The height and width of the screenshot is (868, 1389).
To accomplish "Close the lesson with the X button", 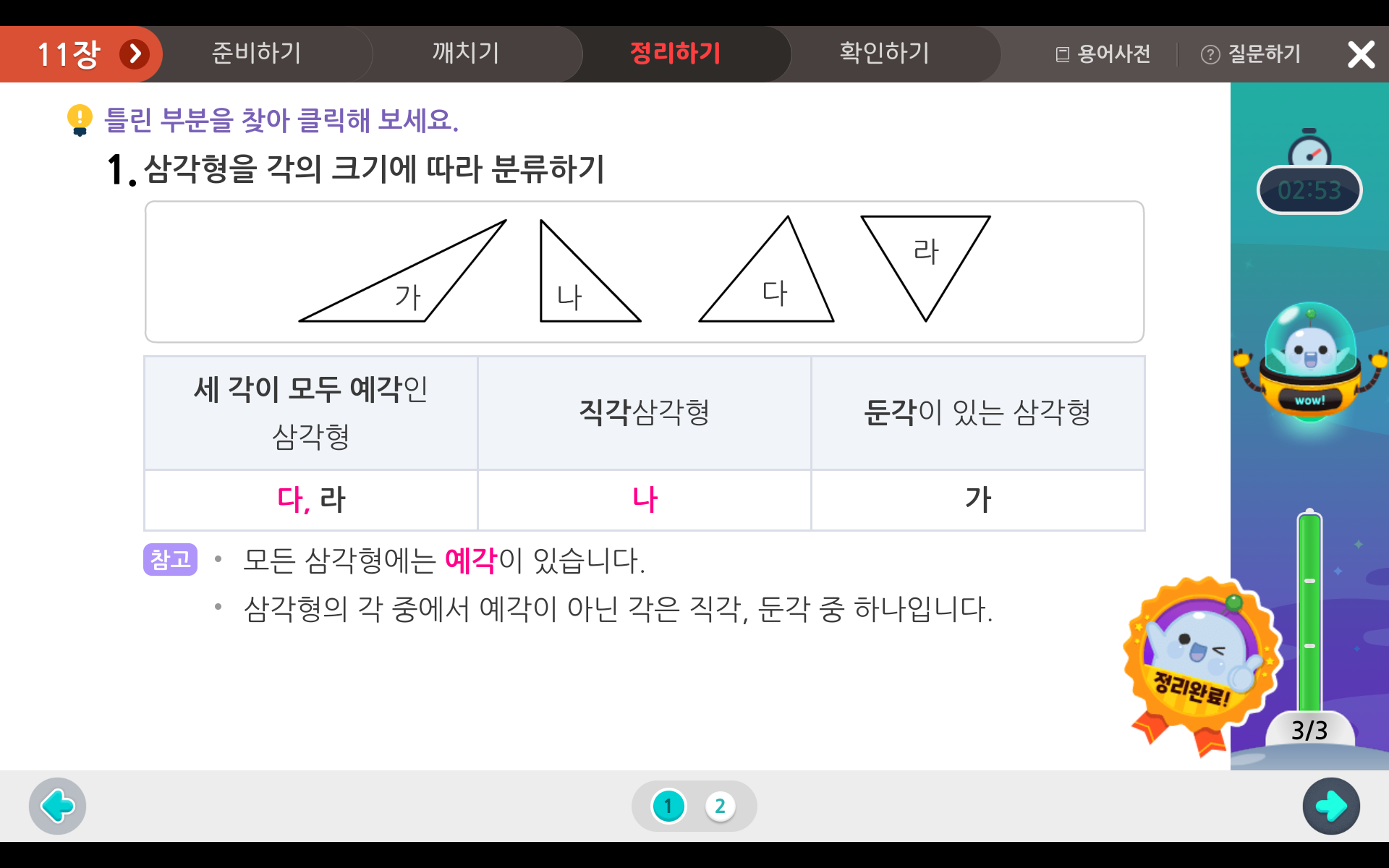I will point(1361,54).
